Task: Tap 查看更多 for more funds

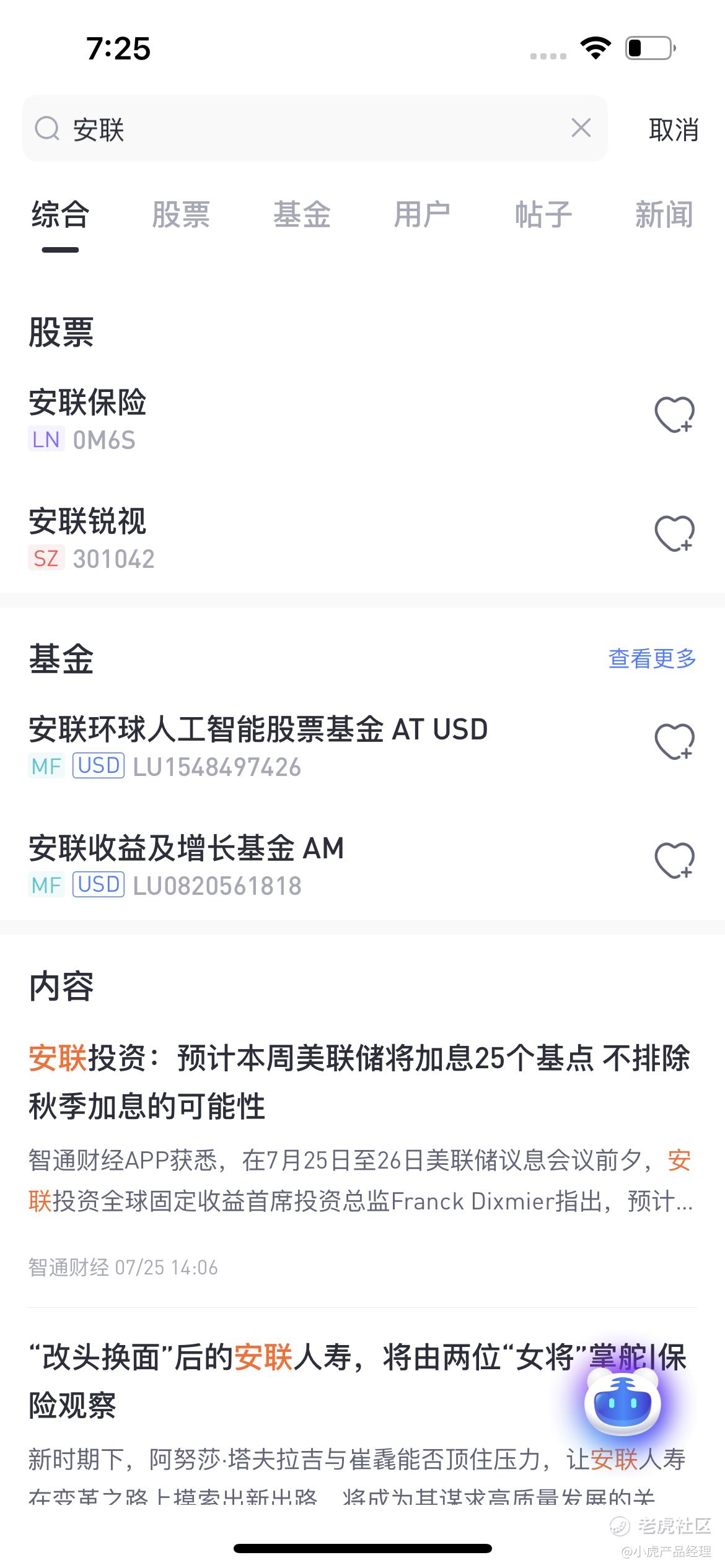Action: coord(652,658)
